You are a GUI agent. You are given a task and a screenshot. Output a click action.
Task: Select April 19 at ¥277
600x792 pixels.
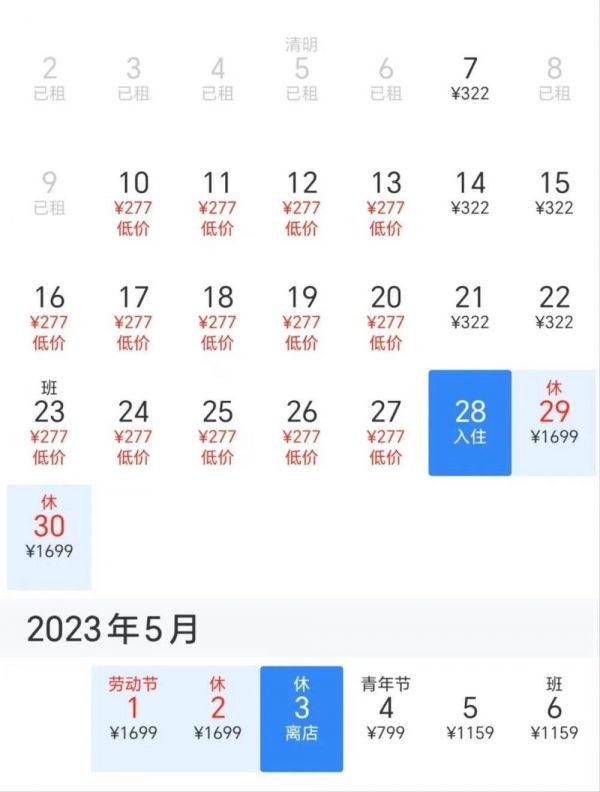(302, 317)
